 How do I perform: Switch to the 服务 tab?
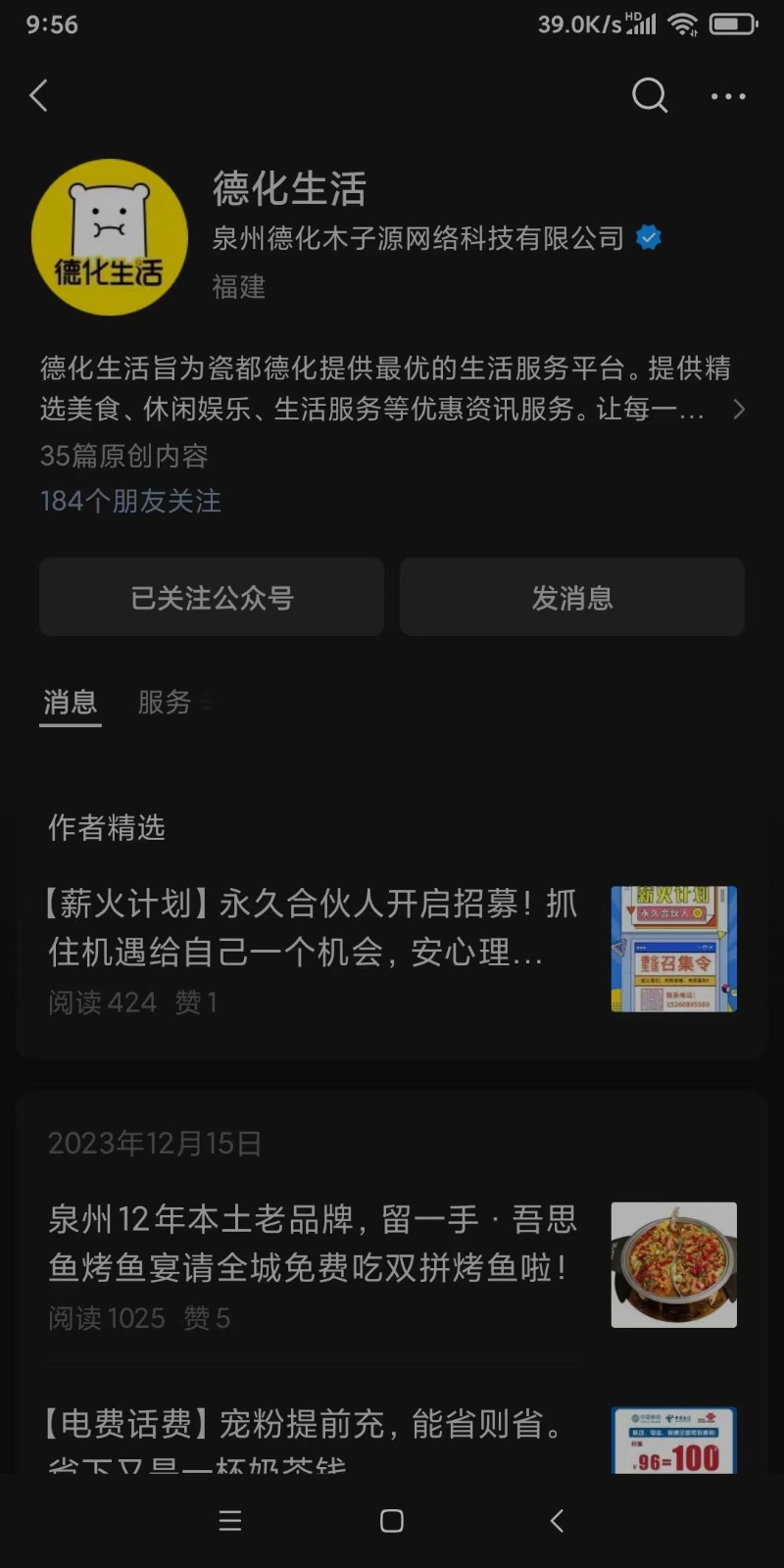pyautogui.click(x=165, y=702)
